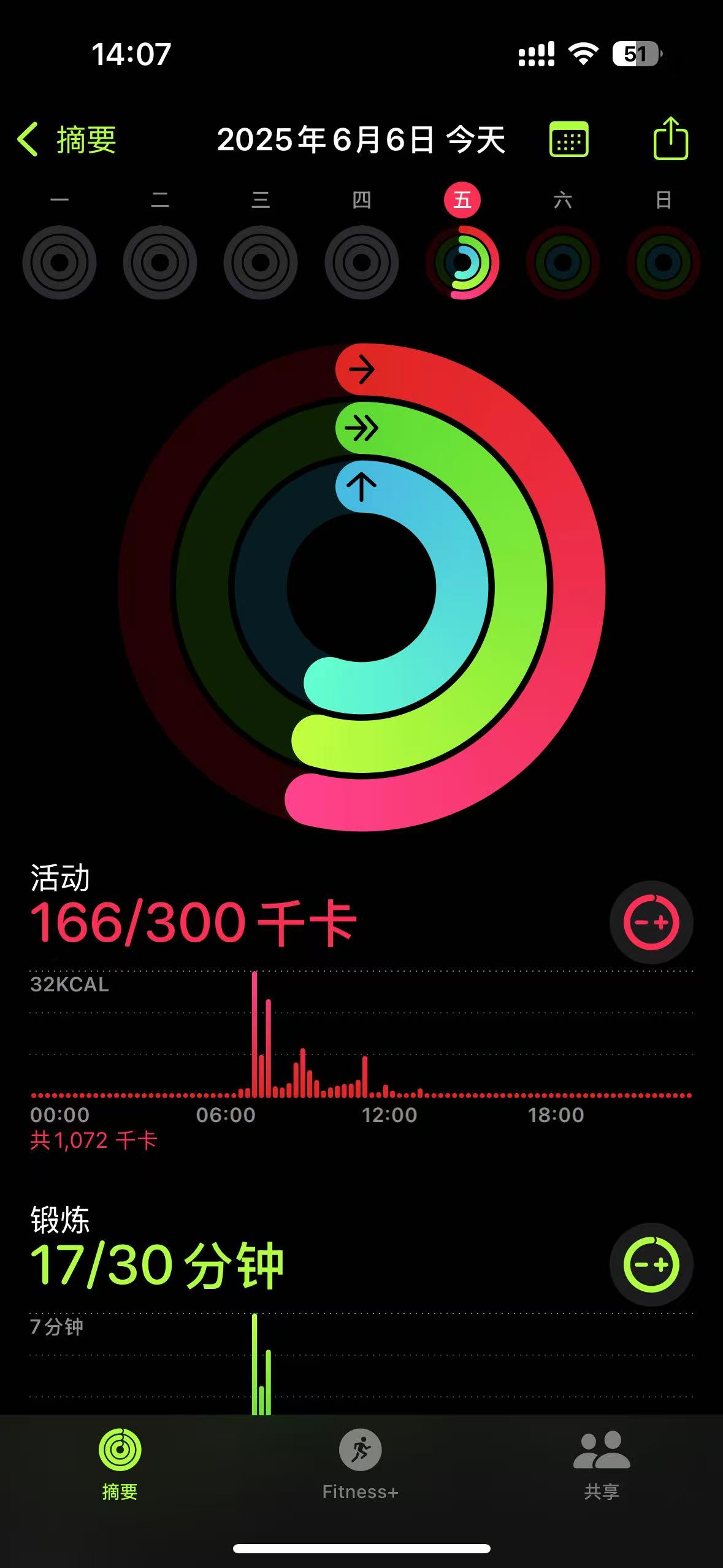
Task: Select Friday (五) activity rings
Action: point(462,262)
